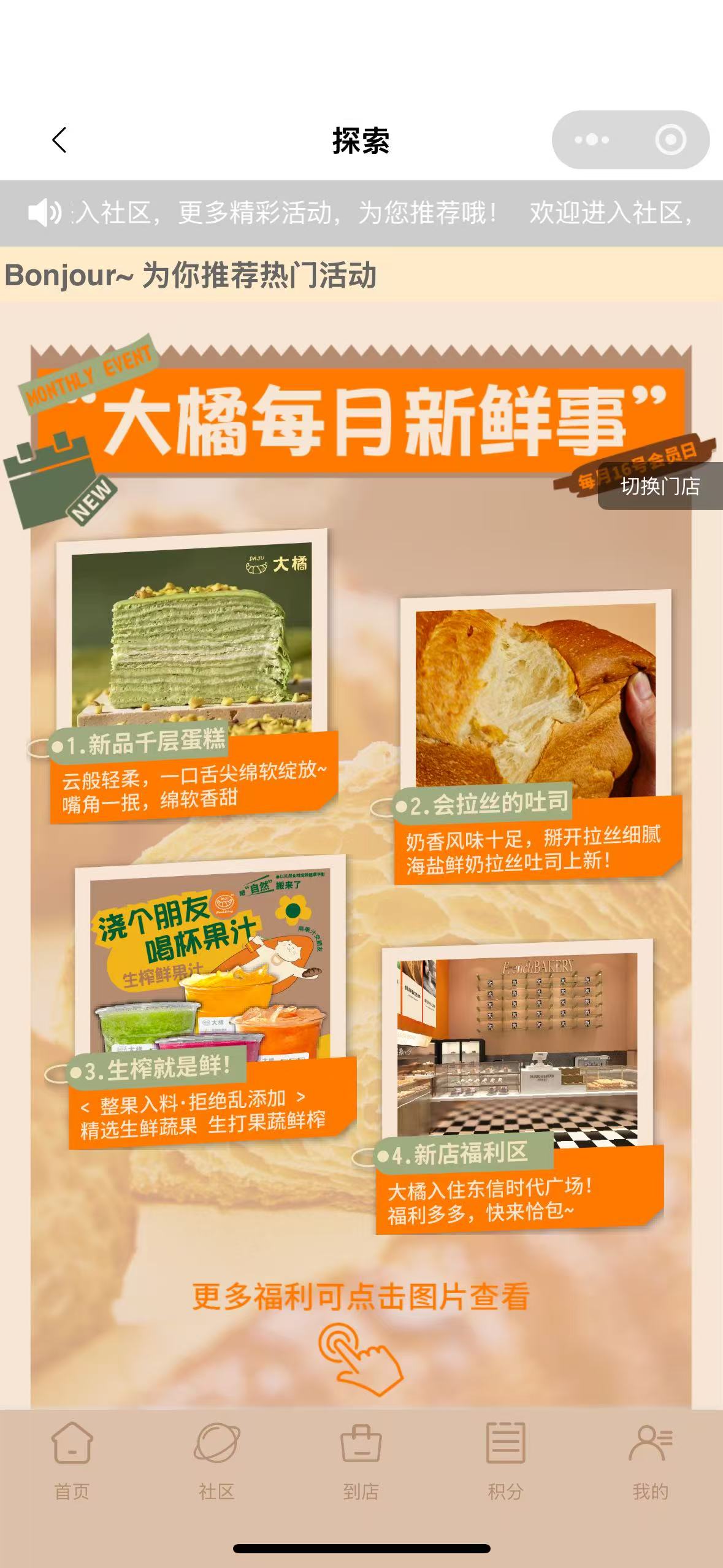723x1568 pixels.
Task: Open the 我的 profile tab
Action: point(650,1462)
